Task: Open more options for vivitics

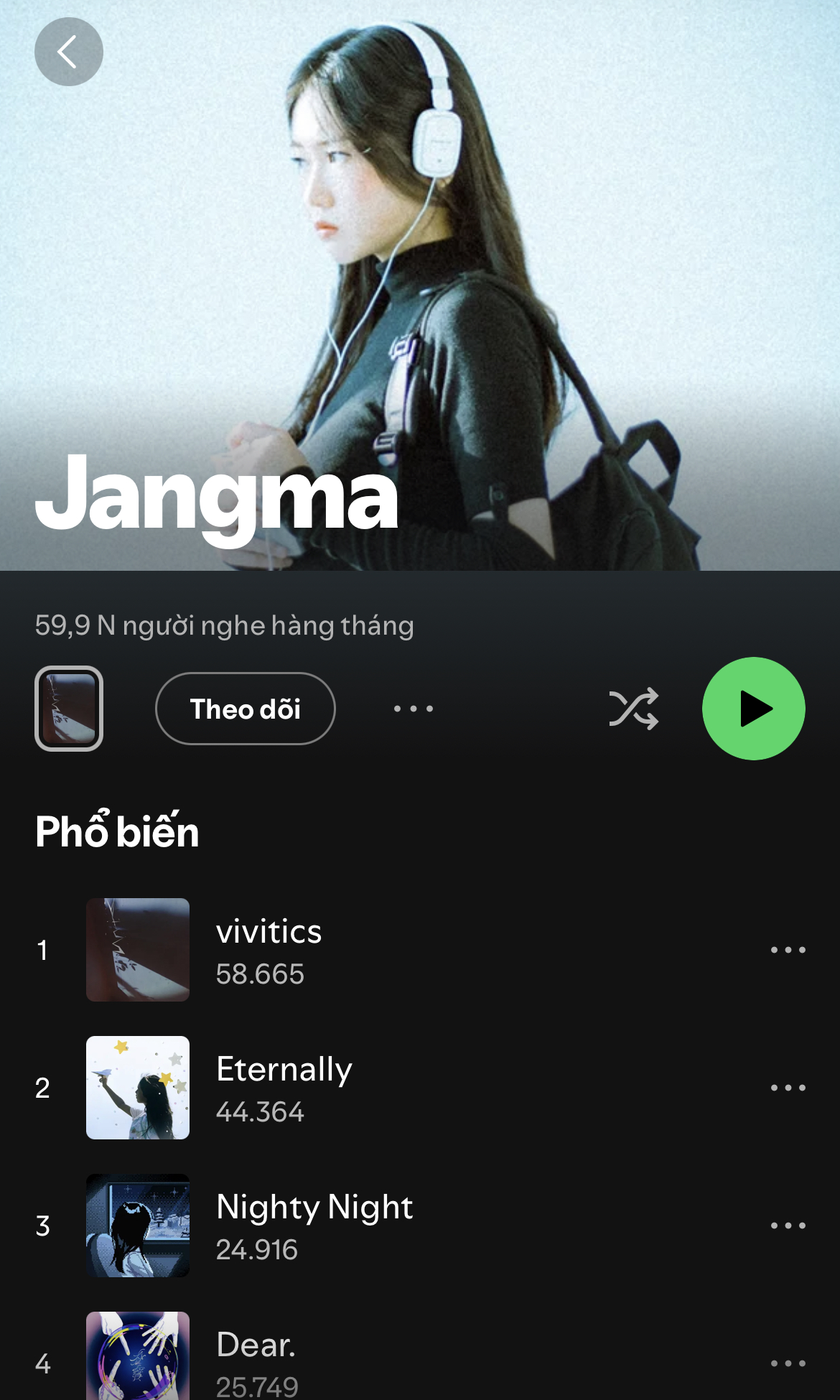Action: coord(788,950)
